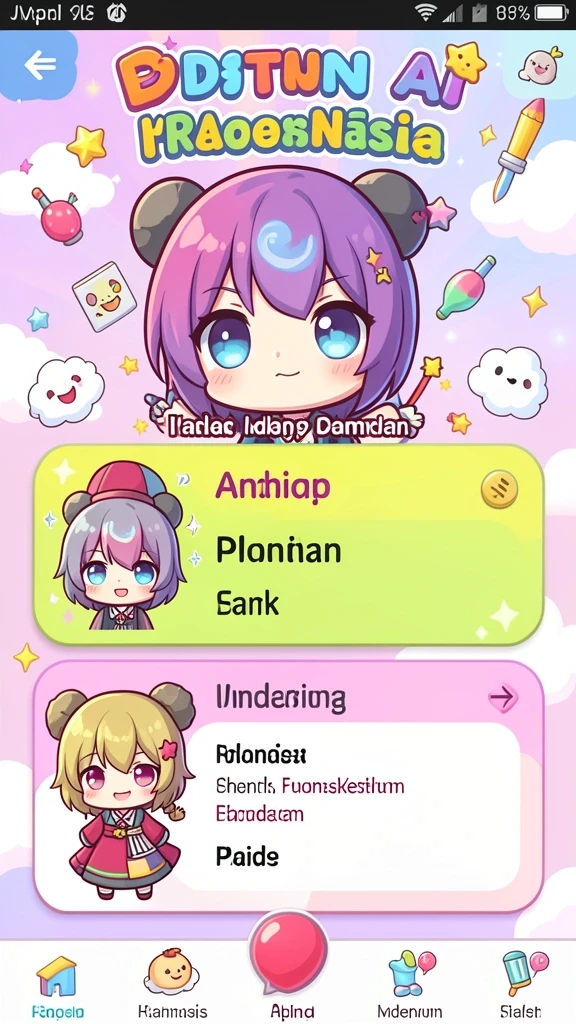Open the Undening character card
This screenshot has width=576, height=1024.
click(x=288, y=786)
